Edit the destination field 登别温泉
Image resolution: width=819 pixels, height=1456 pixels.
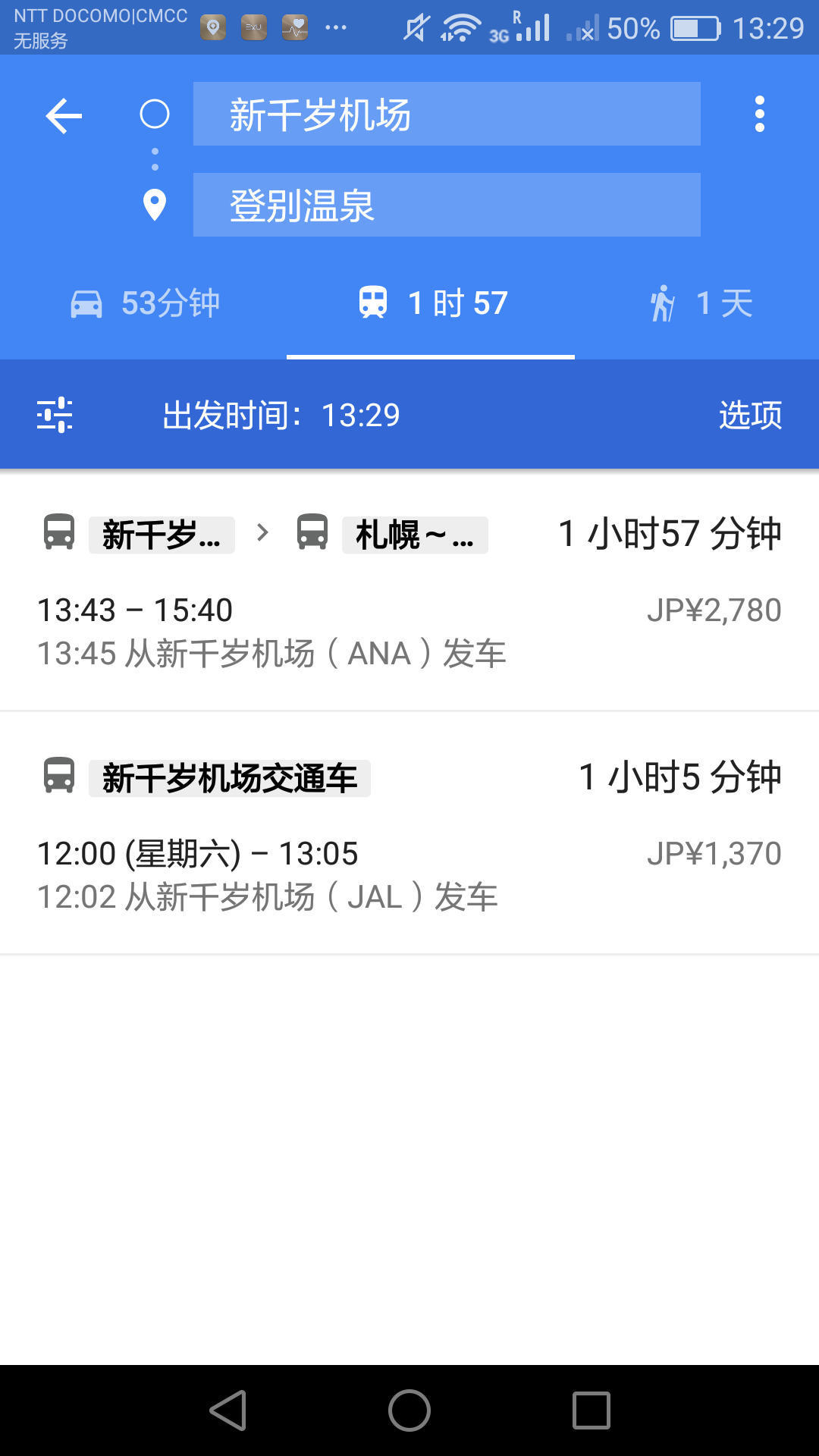[x=446, y=206]
